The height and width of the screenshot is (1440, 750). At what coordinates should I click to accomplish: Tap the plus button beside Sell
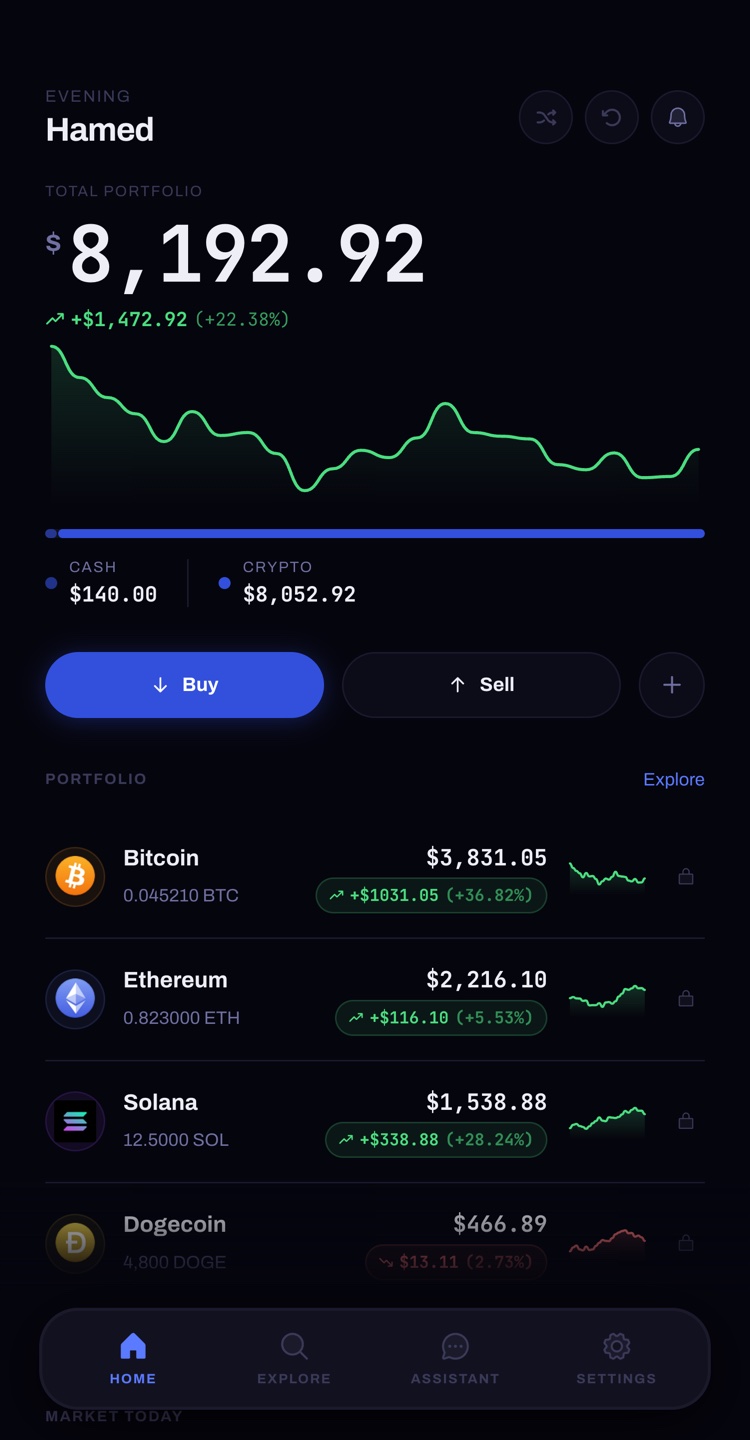(672, 685)
